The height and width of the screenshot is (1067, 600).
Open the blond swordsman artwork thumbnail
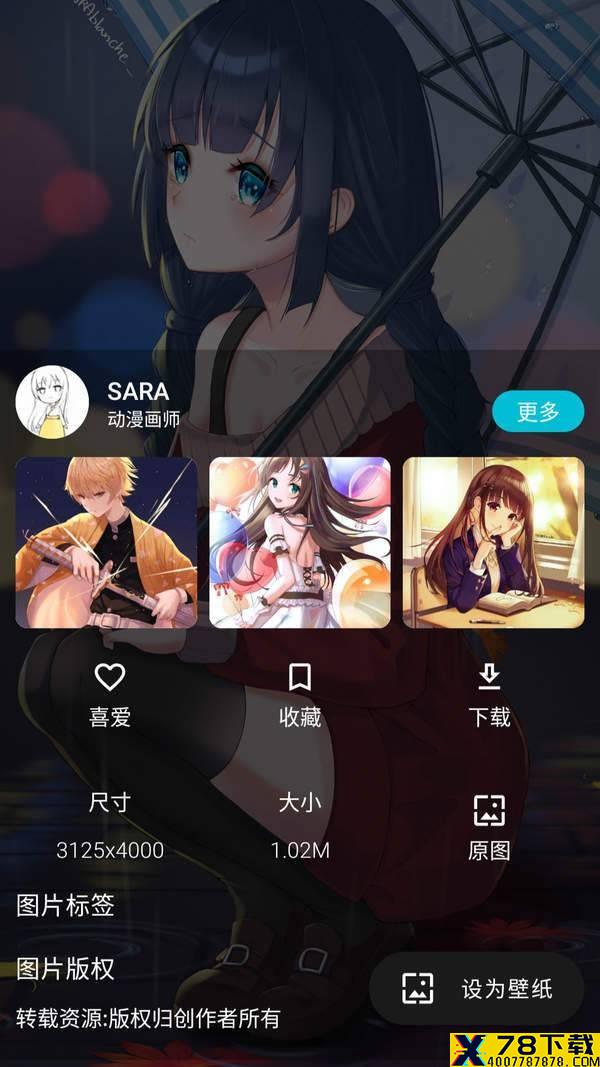coord(106,542)
